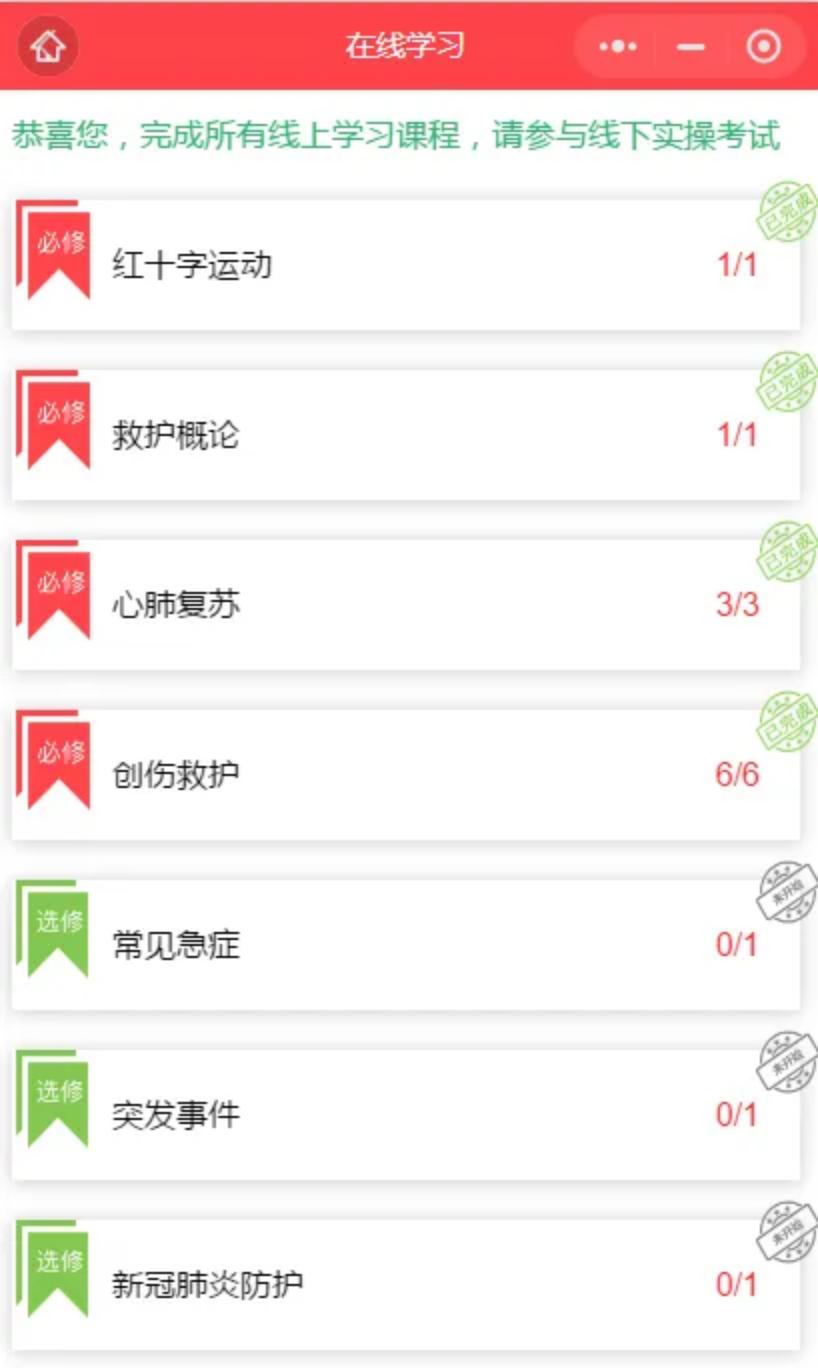Open the 红十字运动 course
The height and width of the screenshot is (1368, 818).
click(x=406, y=265)
